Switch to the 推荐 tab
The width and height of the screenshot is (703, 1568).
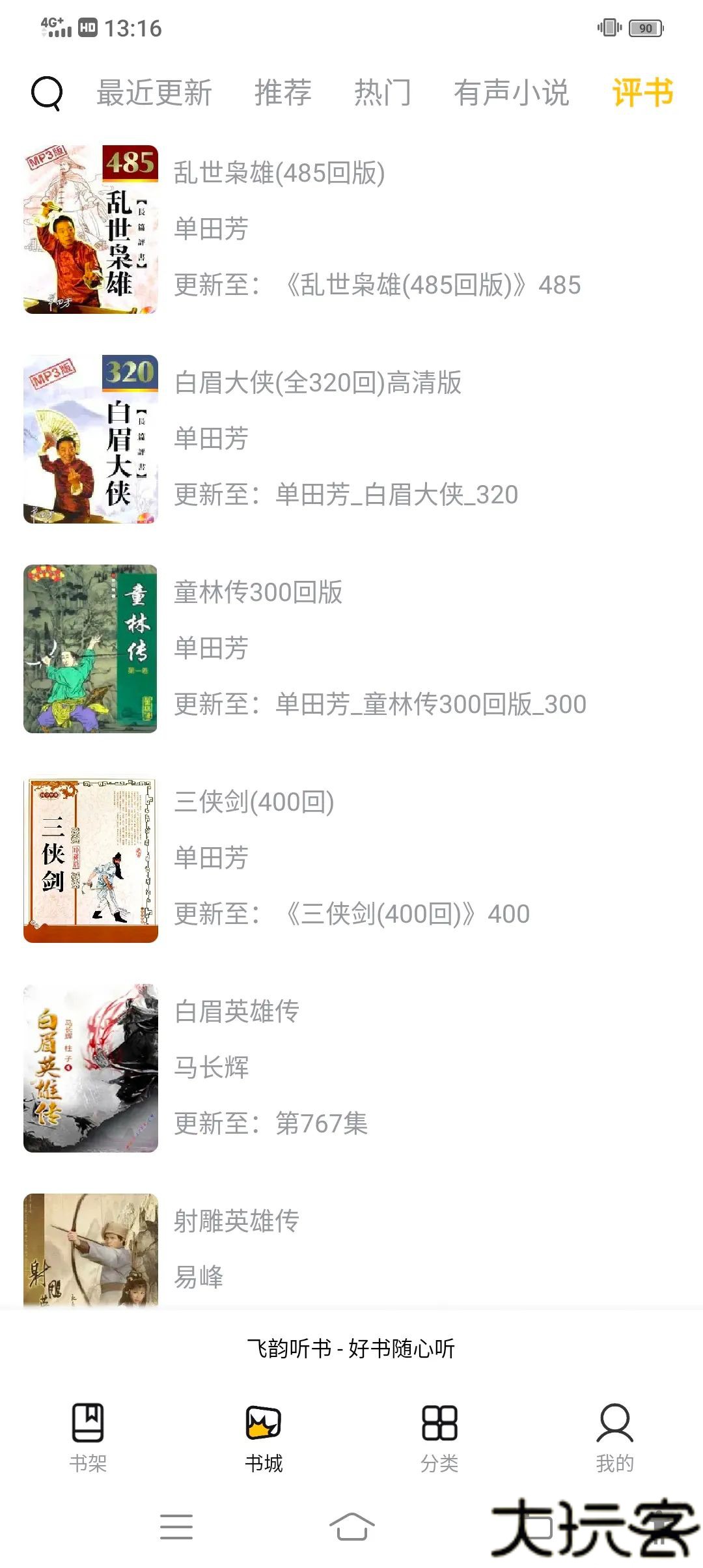pos(283,94)
